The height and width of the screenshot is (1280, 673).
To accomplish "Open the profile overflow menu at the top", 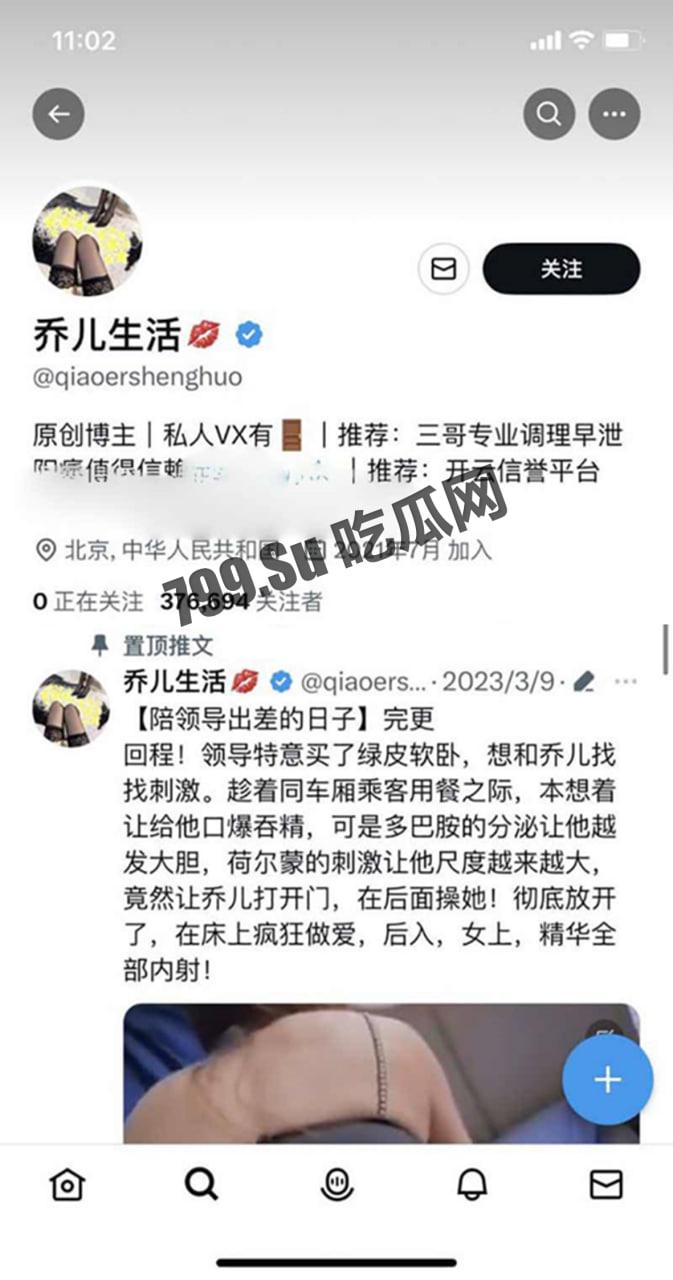I will coord(614,114).
